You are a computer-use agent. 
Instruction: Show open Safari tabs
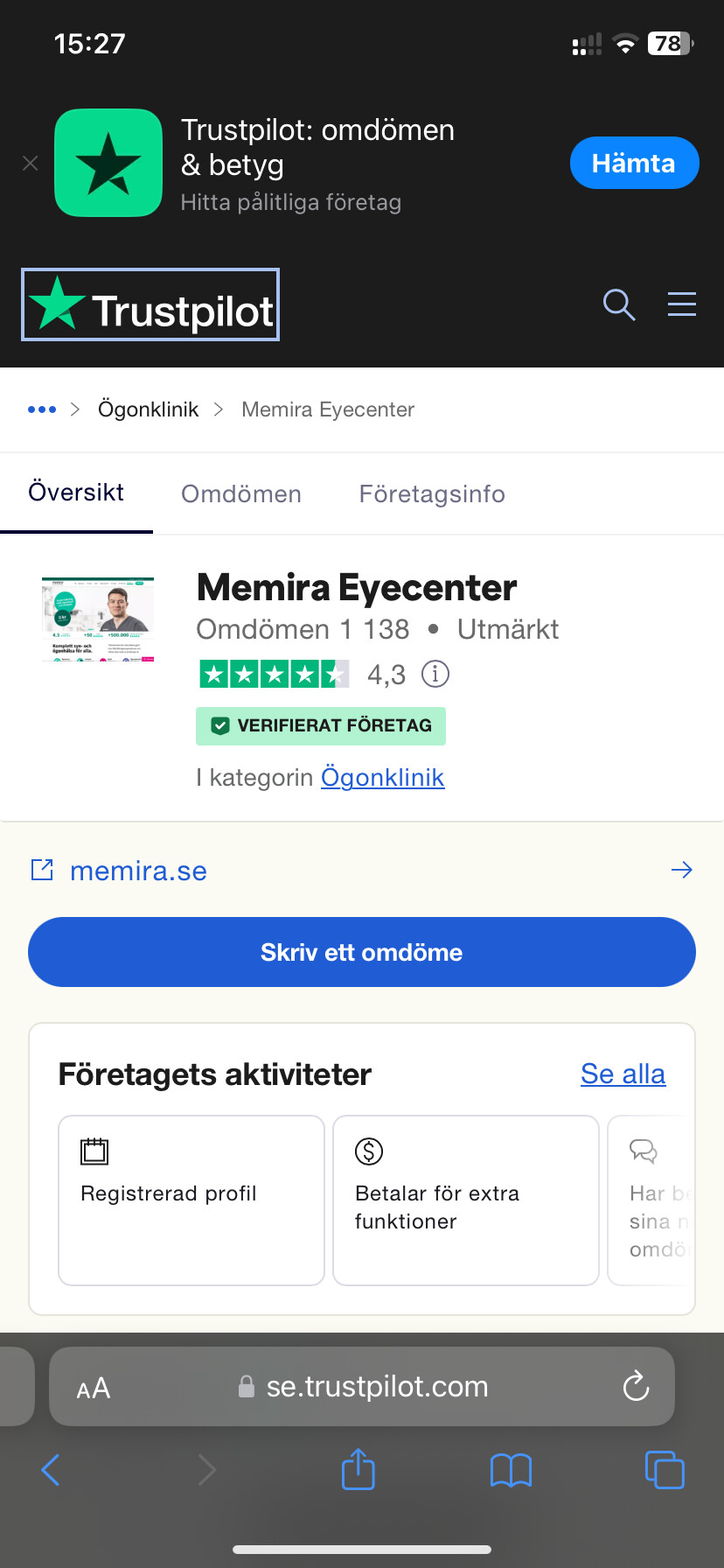(665, 1469)
